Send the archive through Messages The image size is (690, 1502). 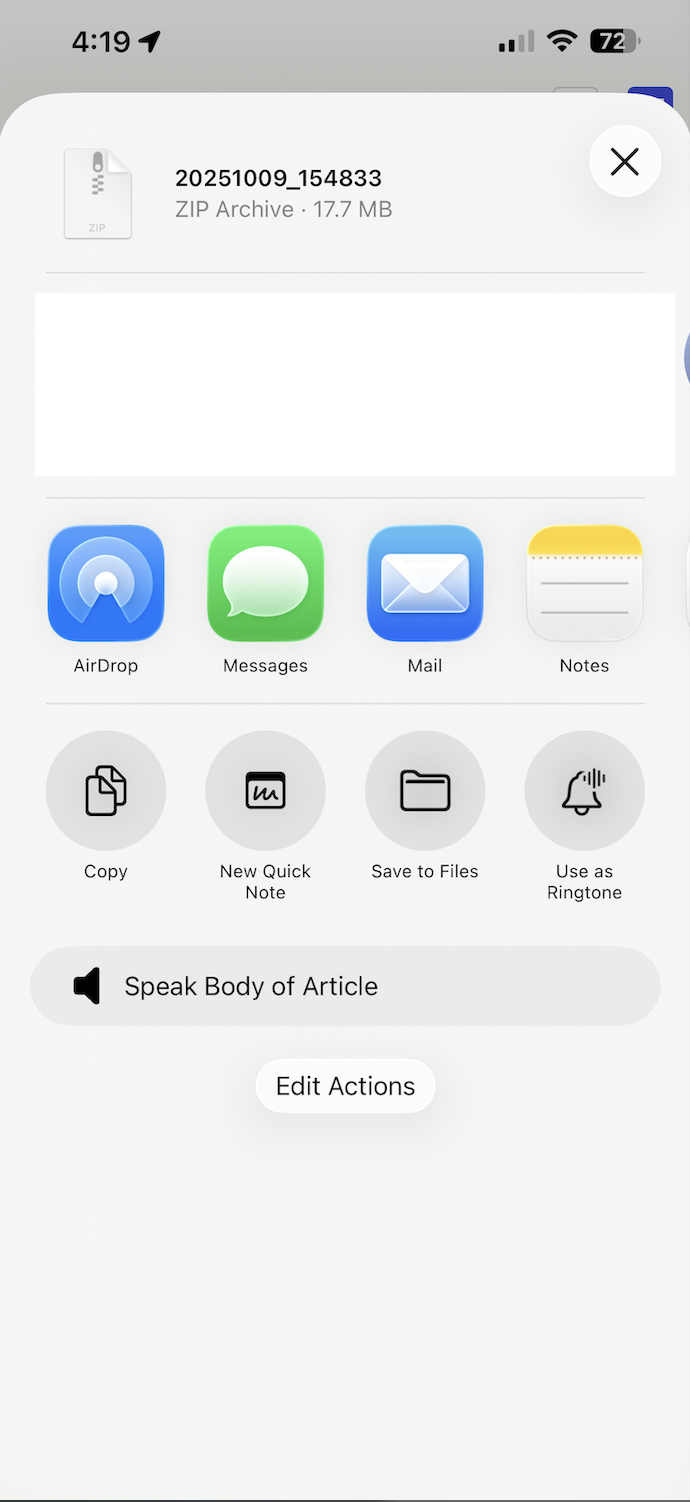click(x=265, y=583)
